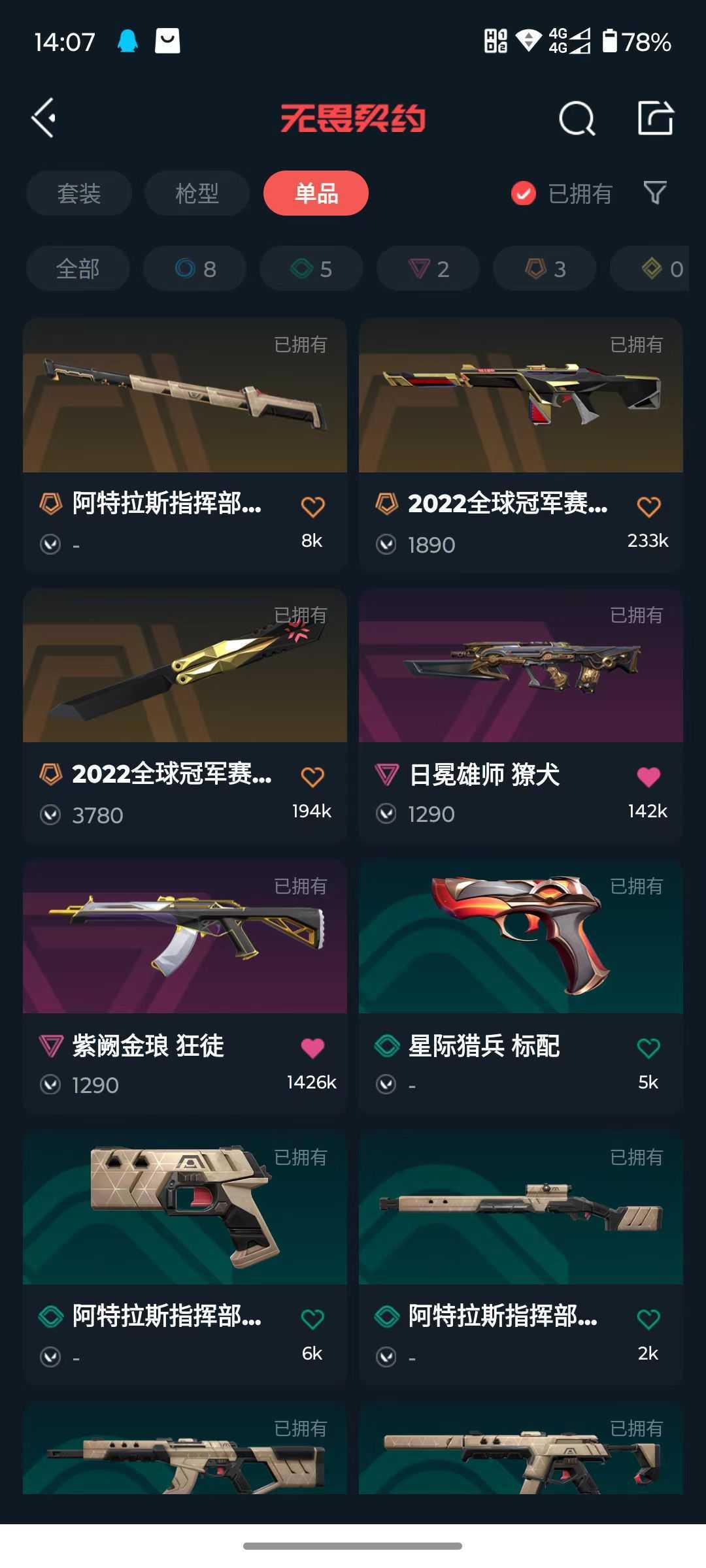Go back using the back arrow

pos(44,118)
